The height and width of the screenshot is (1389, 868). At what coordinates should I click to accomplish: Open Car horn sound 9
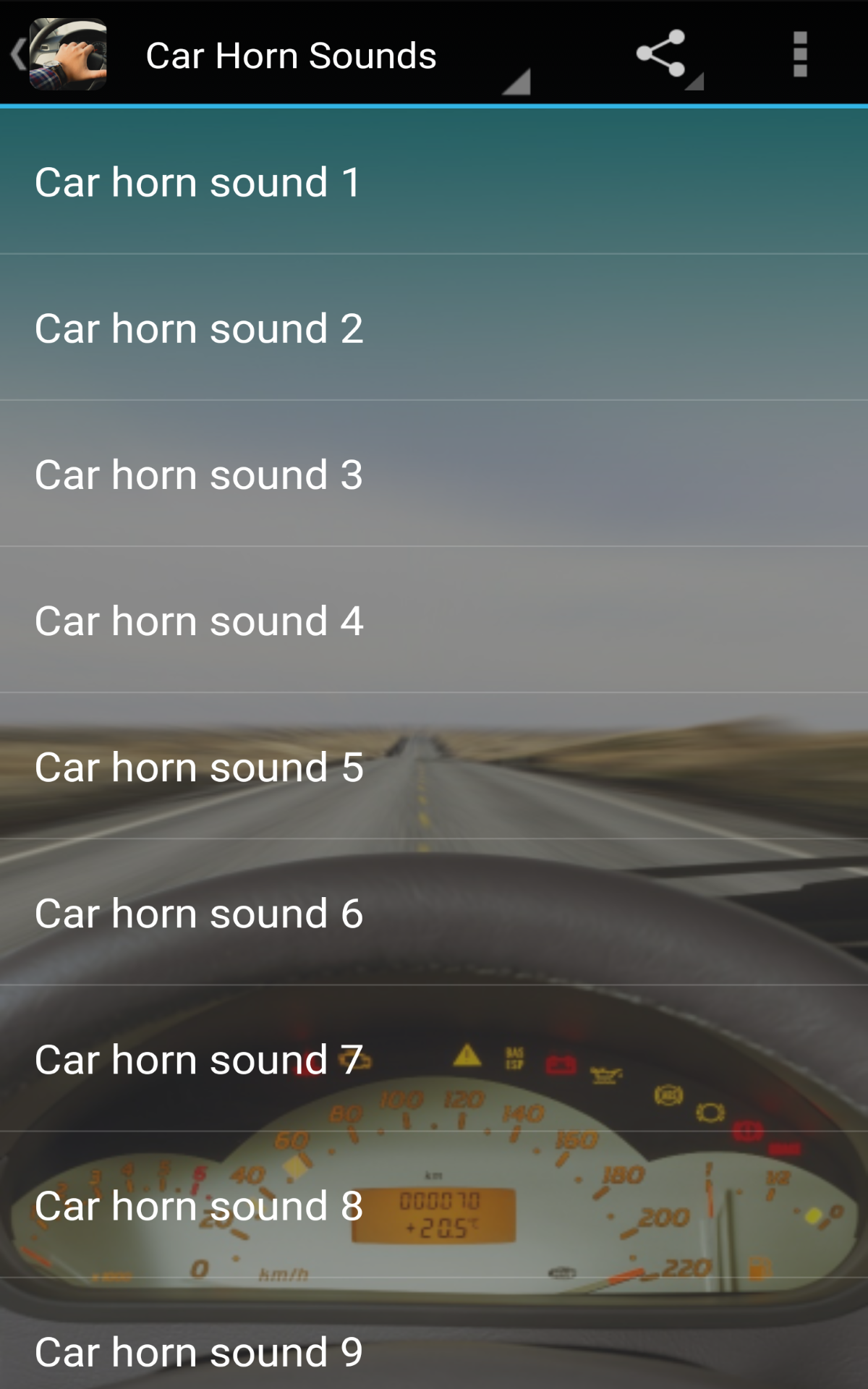[x=434, y=1350]
